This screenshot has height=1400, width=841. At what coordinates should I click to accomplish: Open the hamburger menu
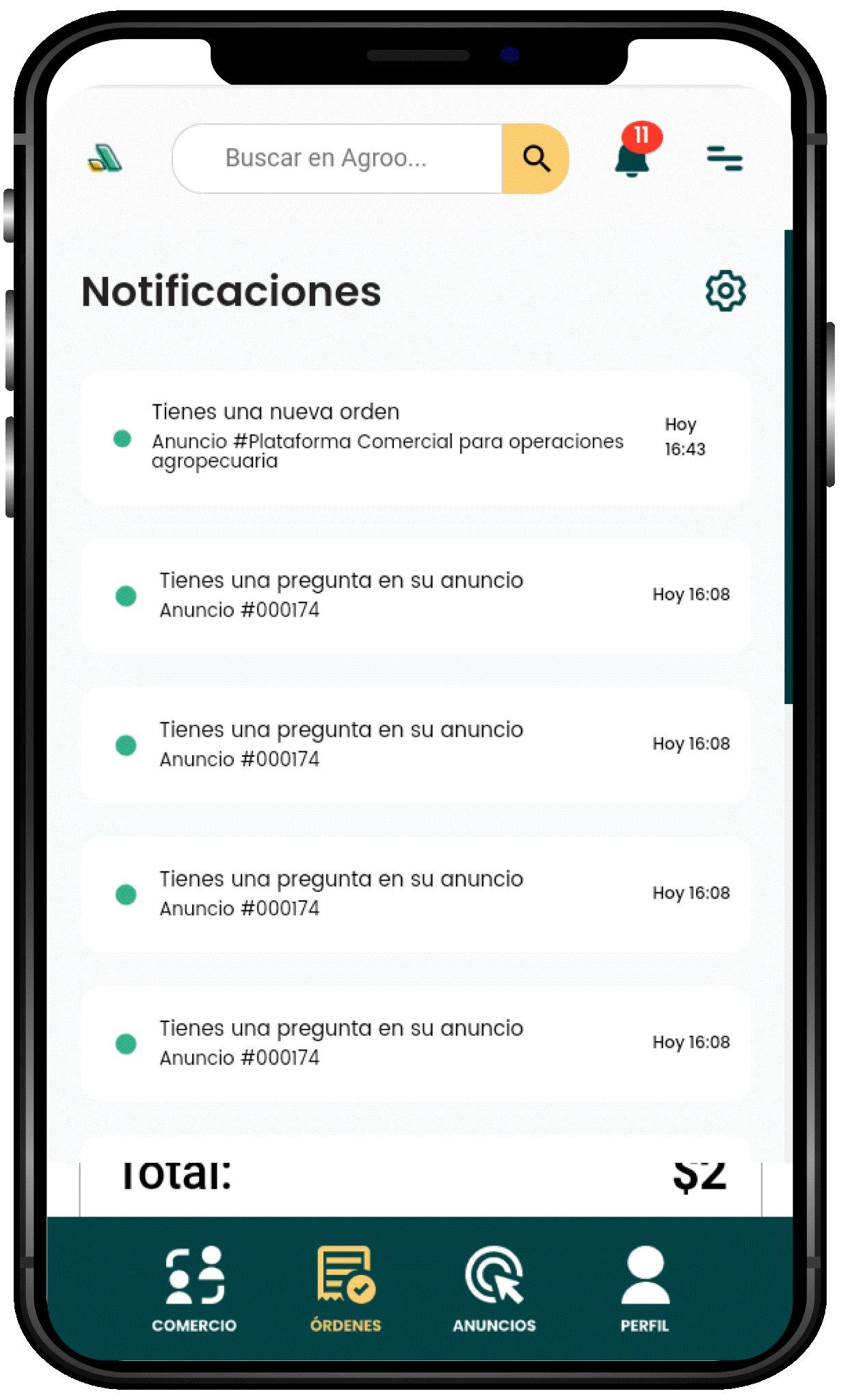point(724,159)
